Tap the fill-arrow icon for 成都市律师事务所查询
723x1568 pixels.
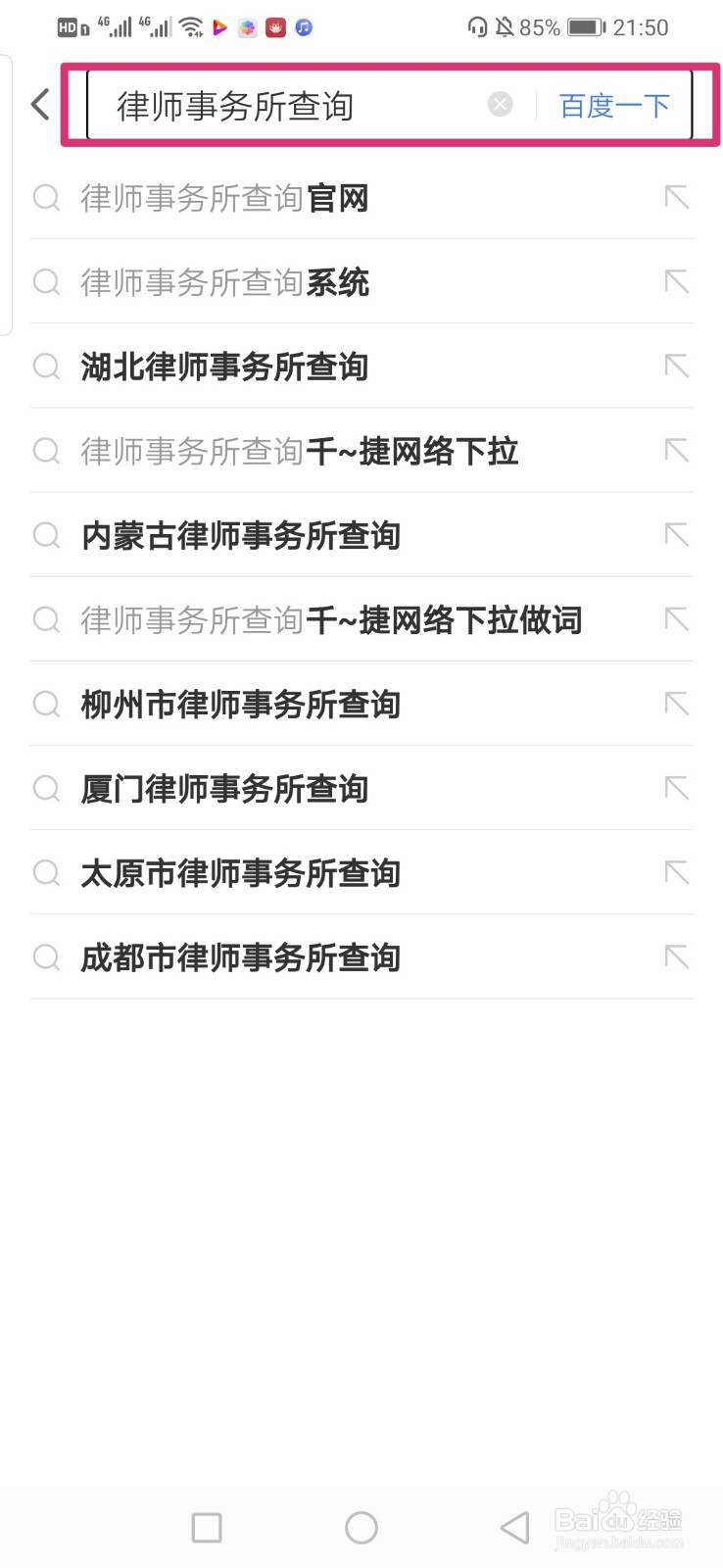pos(676,957)
